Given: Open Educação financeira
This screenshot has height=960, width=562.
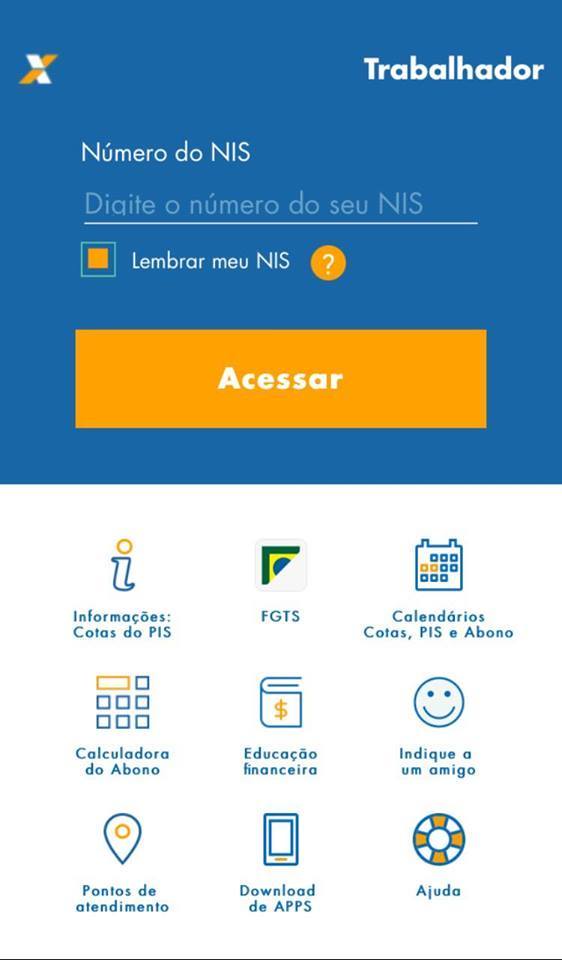Looking at the screenshot, I should (280, 726).
